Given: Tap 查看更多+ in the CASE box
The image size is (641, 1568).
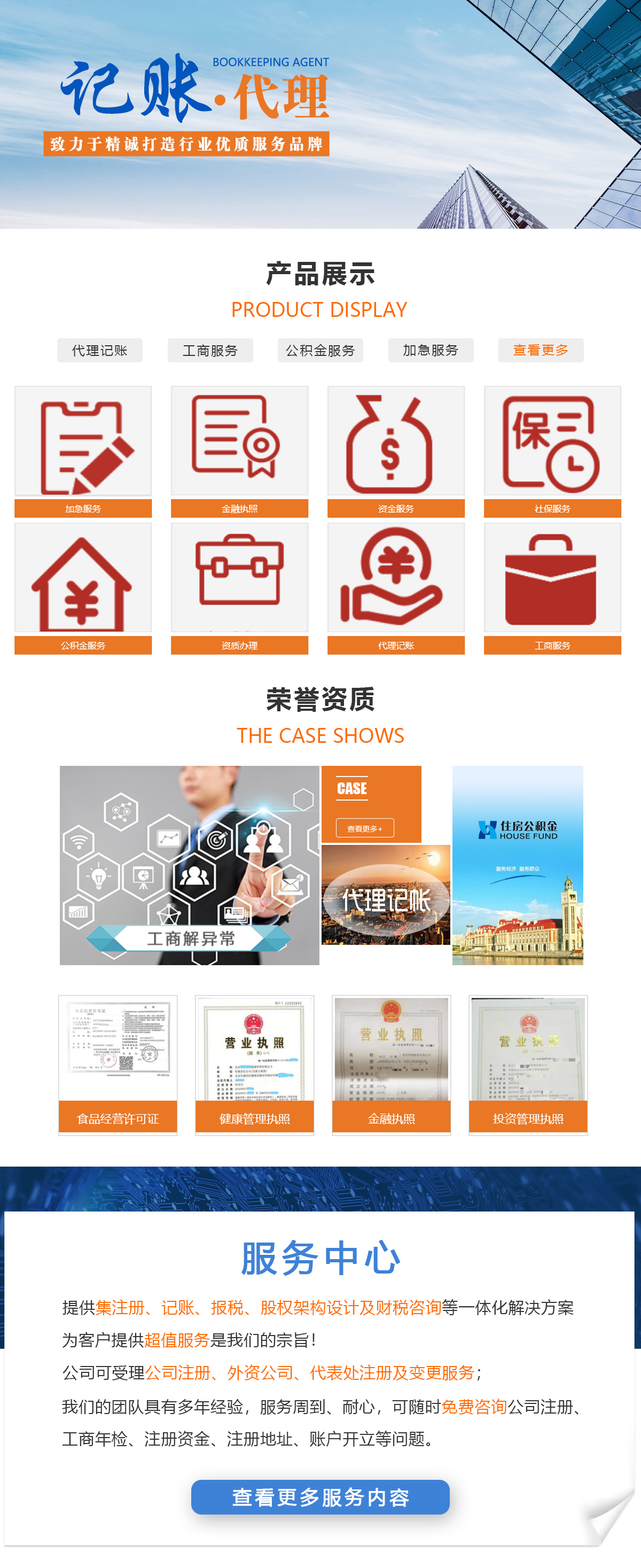Looking at the screenshot, I should pyautogui.click(x=365, y=828).
